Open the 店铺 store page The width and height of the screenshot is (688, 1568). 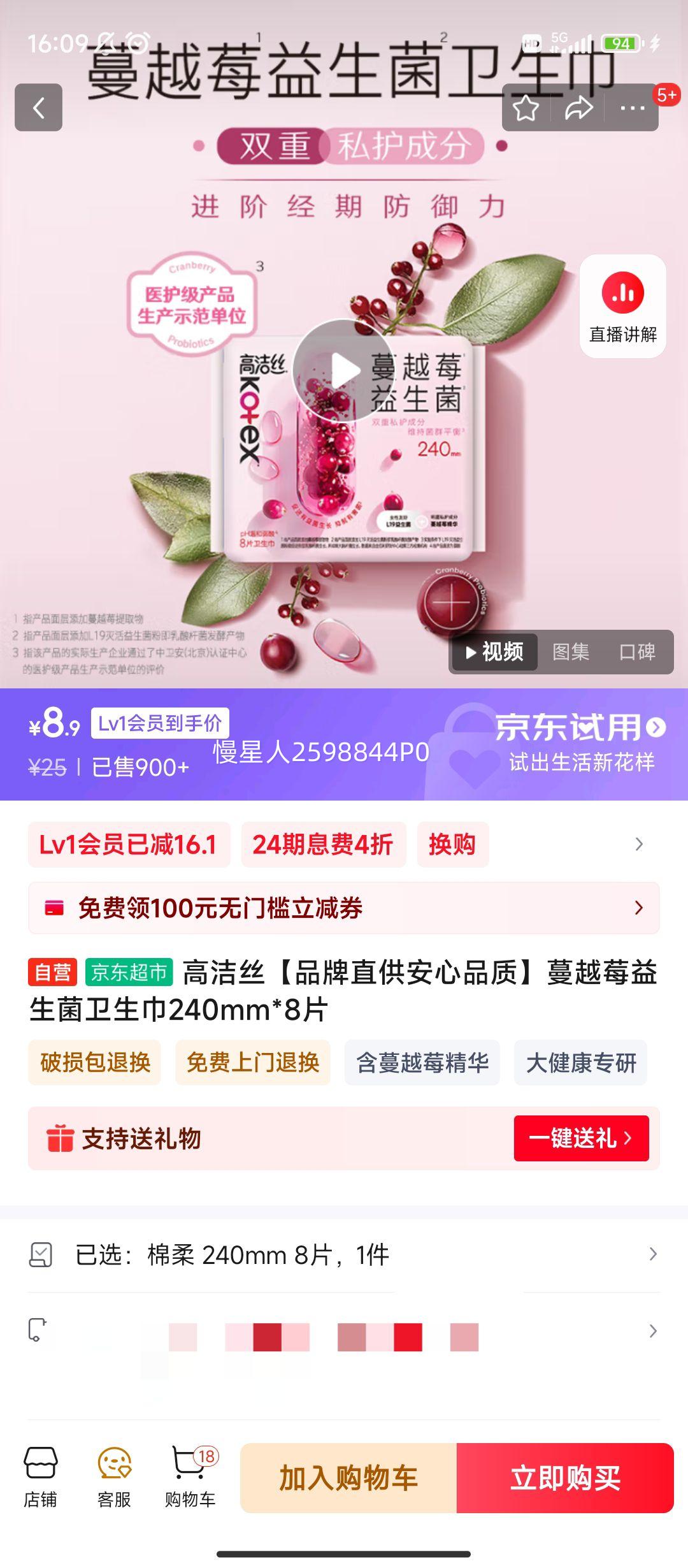41,1476
